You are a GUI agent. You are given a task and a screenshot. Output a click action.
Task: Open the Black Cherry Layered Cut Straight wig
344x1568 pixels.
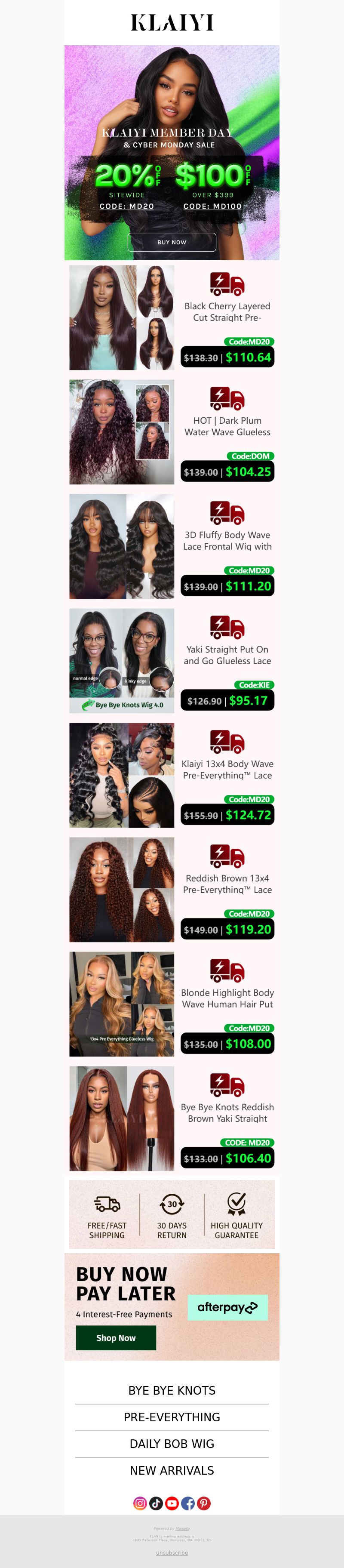point(227,311)
